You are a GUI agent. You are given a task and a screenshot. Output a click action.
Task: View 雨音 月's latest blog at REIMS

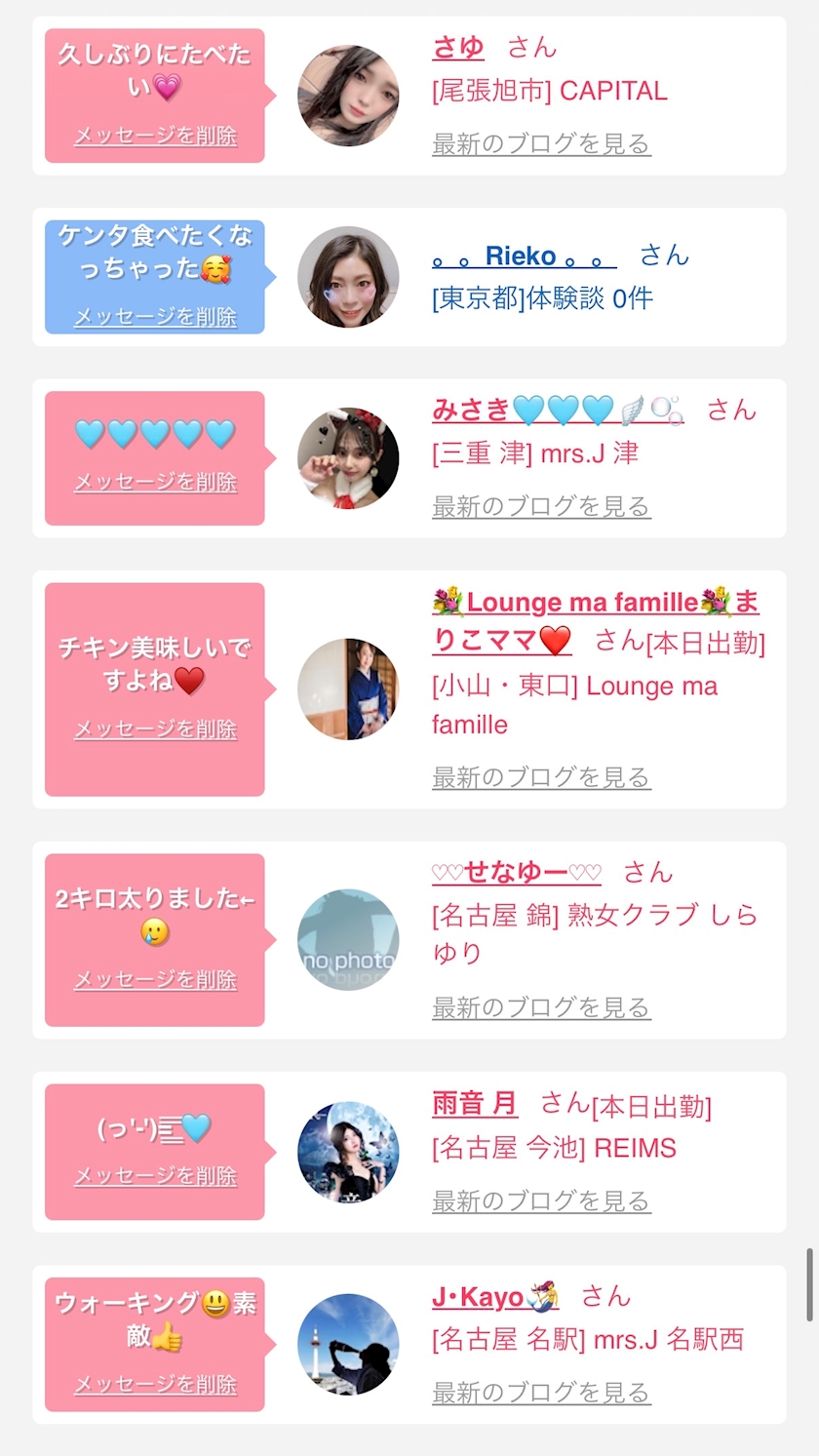(541, 1201)
